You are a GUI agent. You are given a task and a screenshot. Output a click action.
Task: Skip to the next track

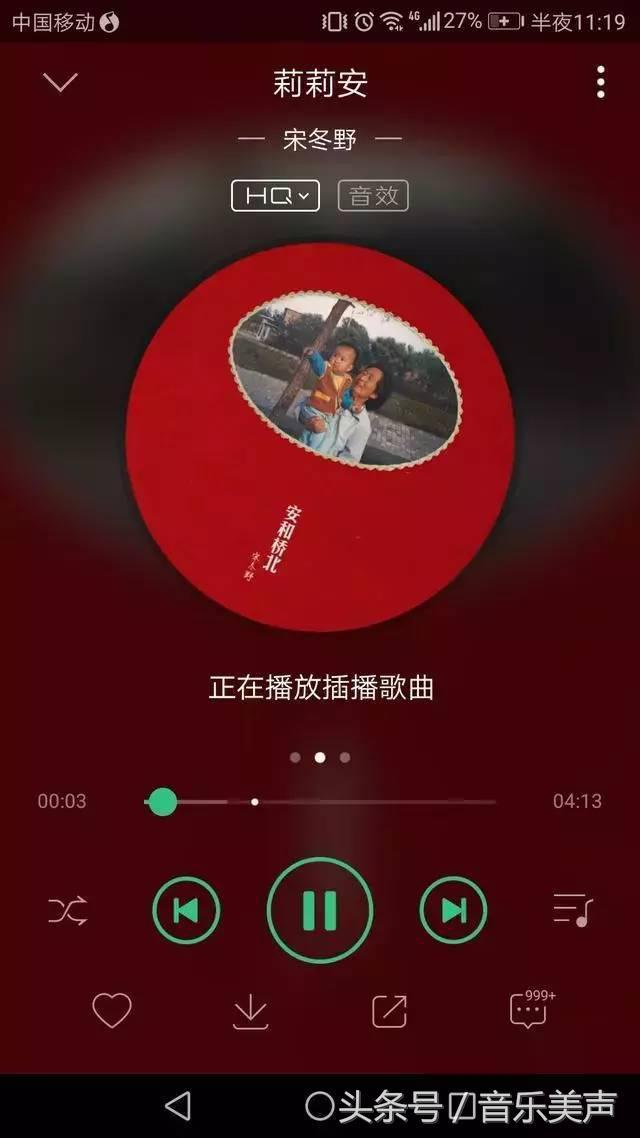[454, 910]
